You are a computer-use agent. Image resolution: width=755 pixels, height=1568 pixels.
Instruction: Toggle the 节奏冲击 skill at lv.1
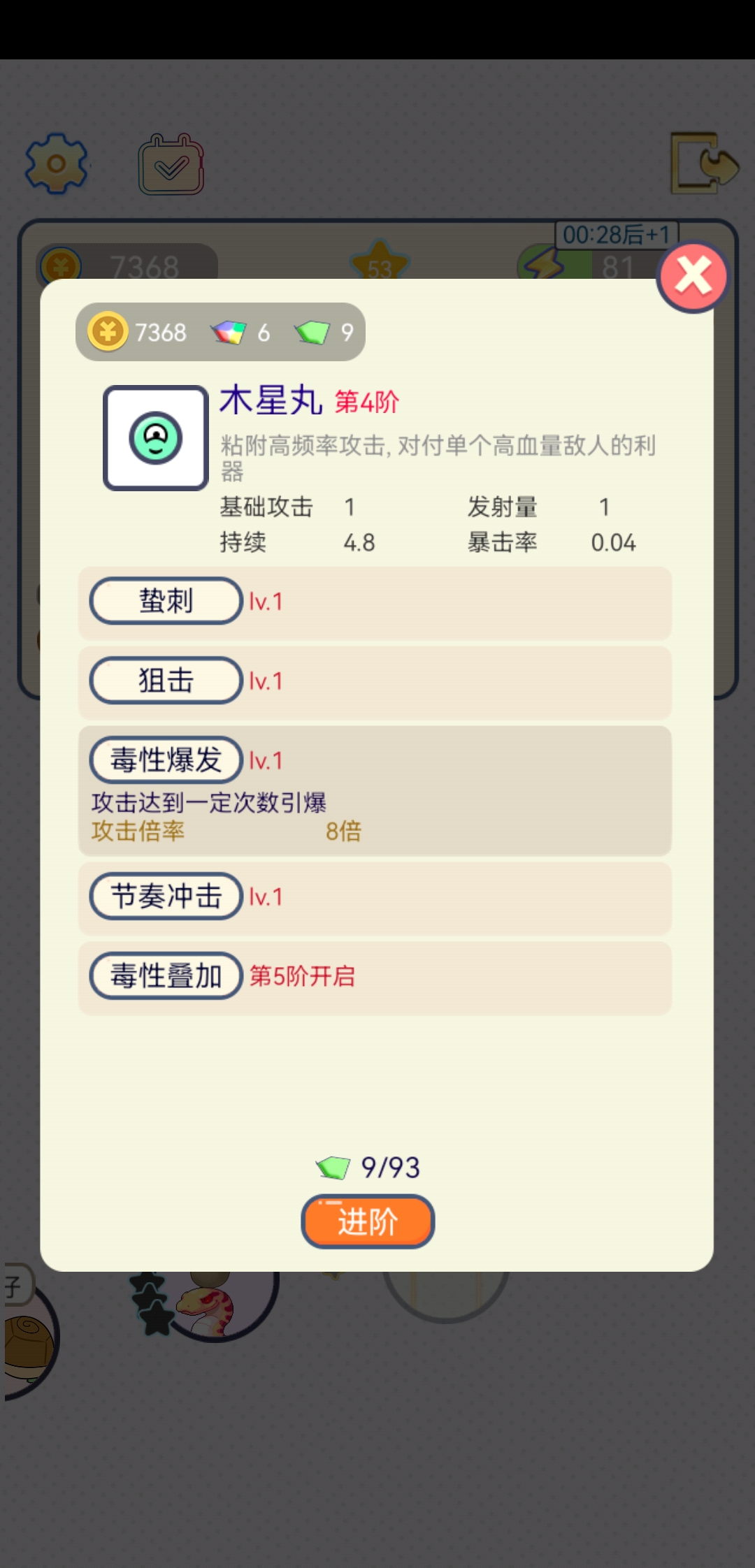pyautogui.click(x=165, y=896)
